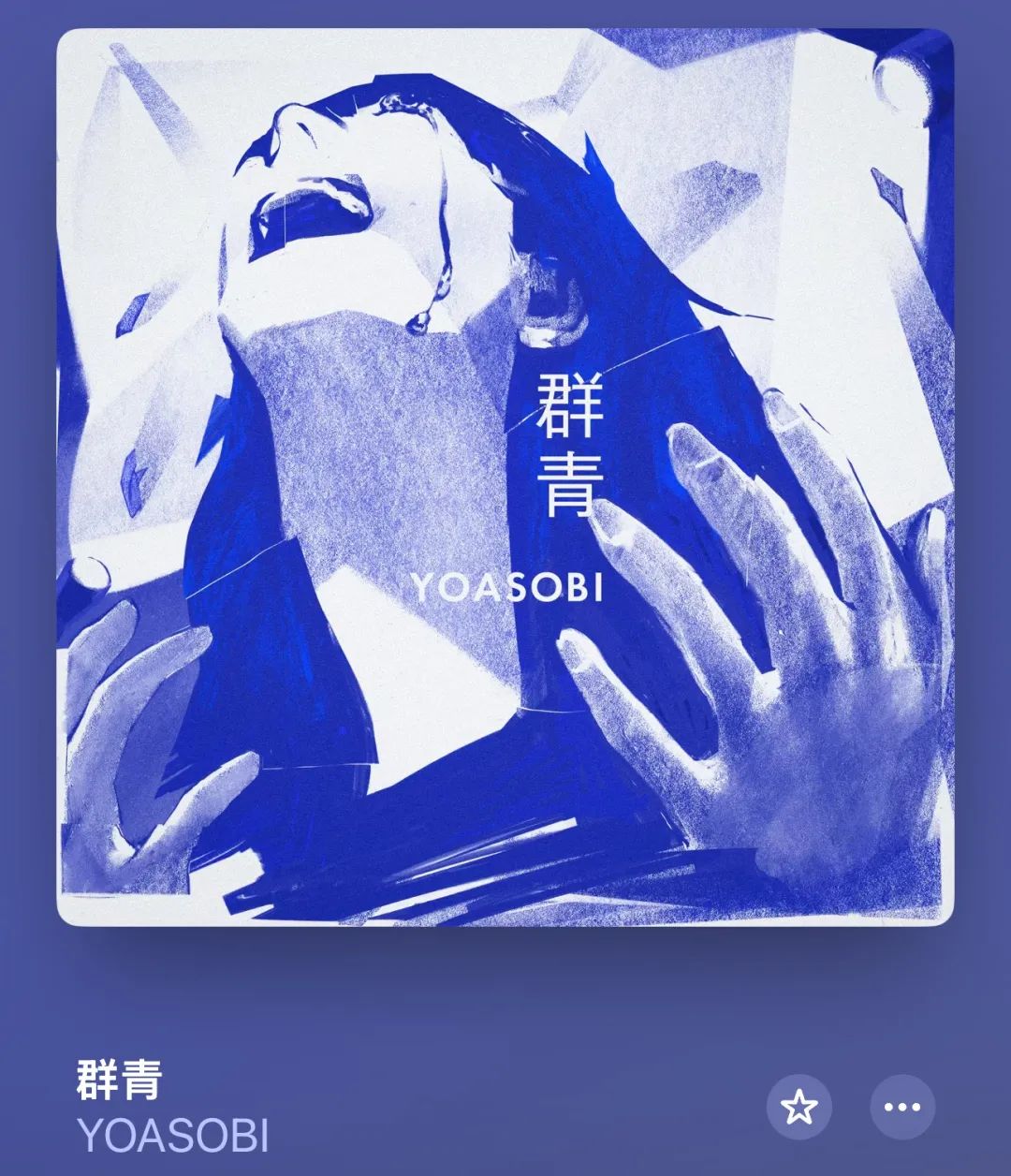This screenshot has width=1011, height=1176.
Task: Tap the 群青 album artwork
Action: 505,477
